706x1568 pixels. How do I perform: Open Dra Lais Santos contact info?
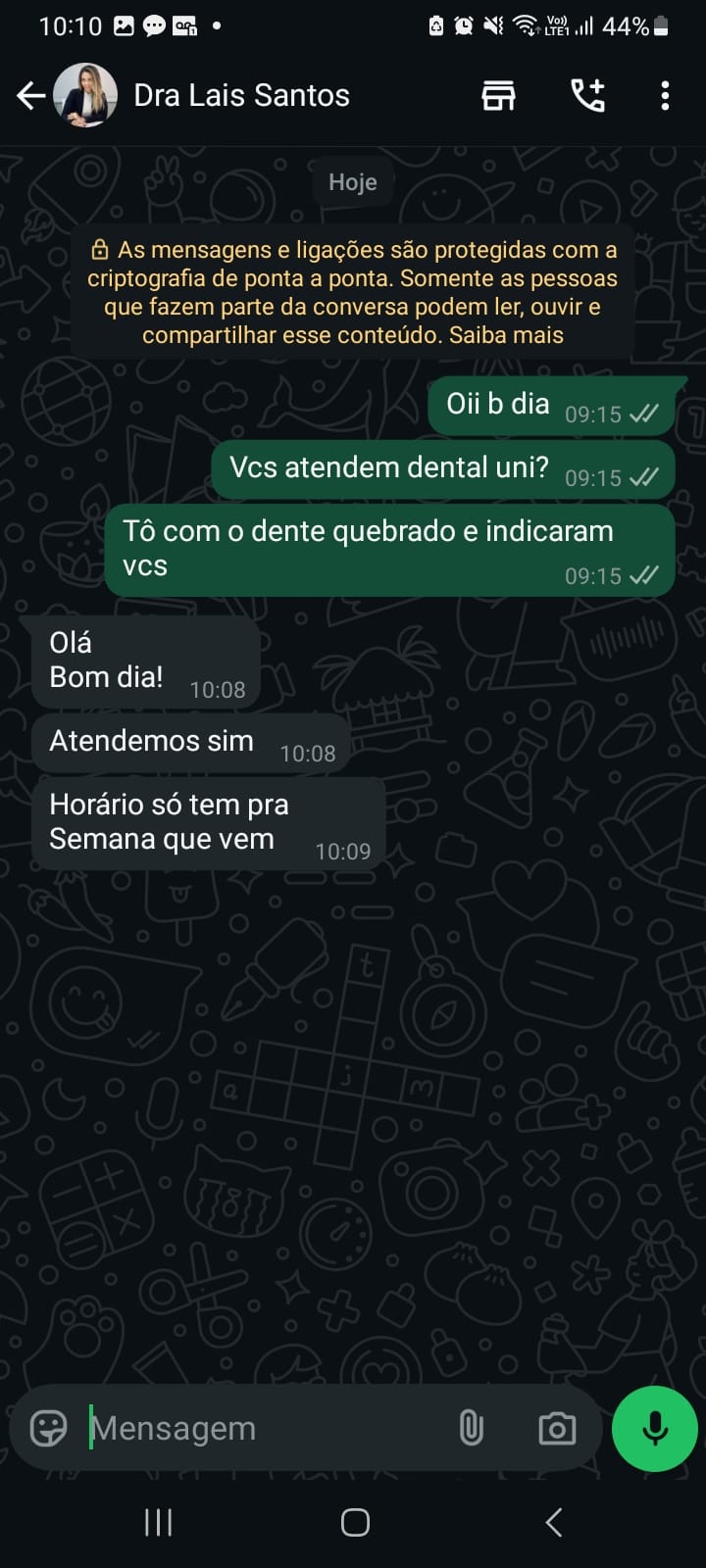pos(241,96)
